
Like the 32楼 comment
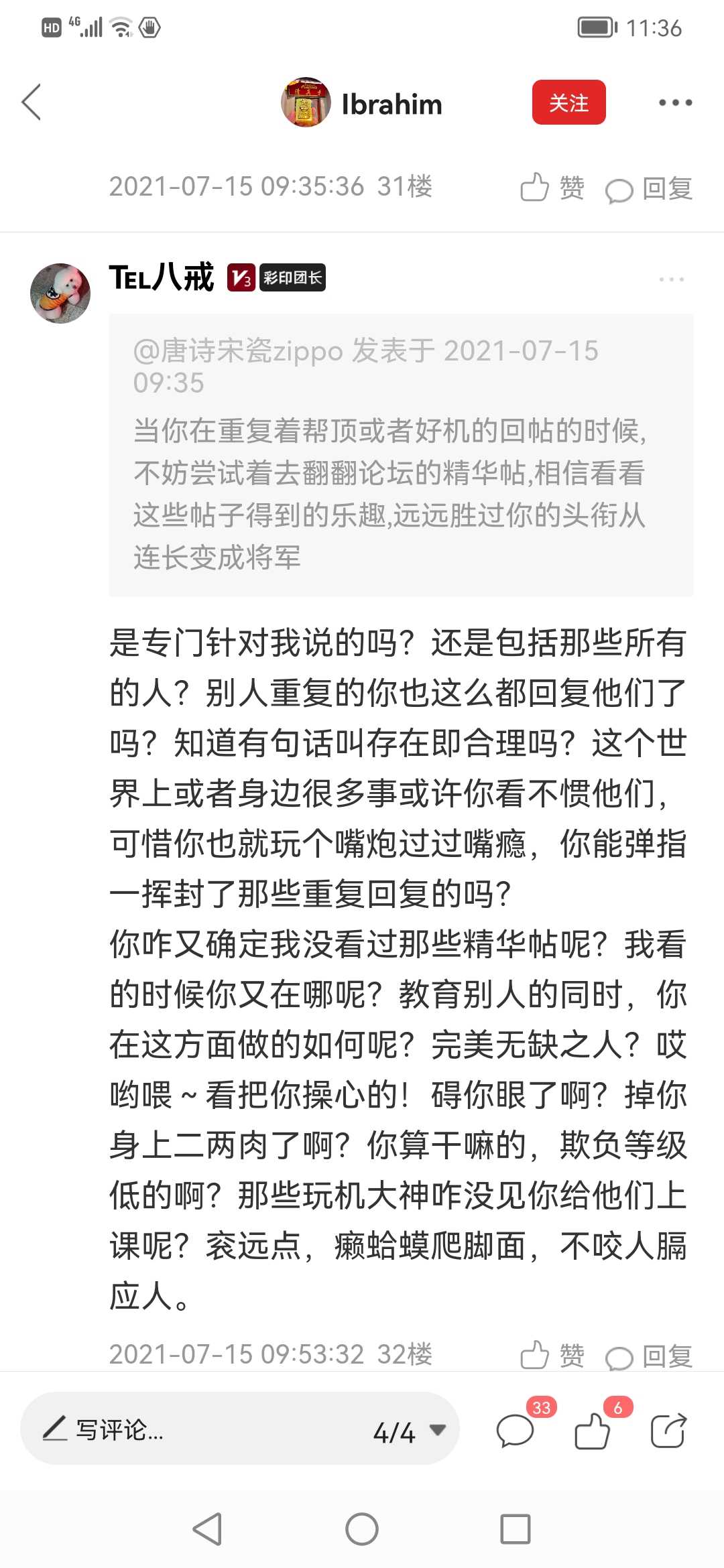[552, 1355]
